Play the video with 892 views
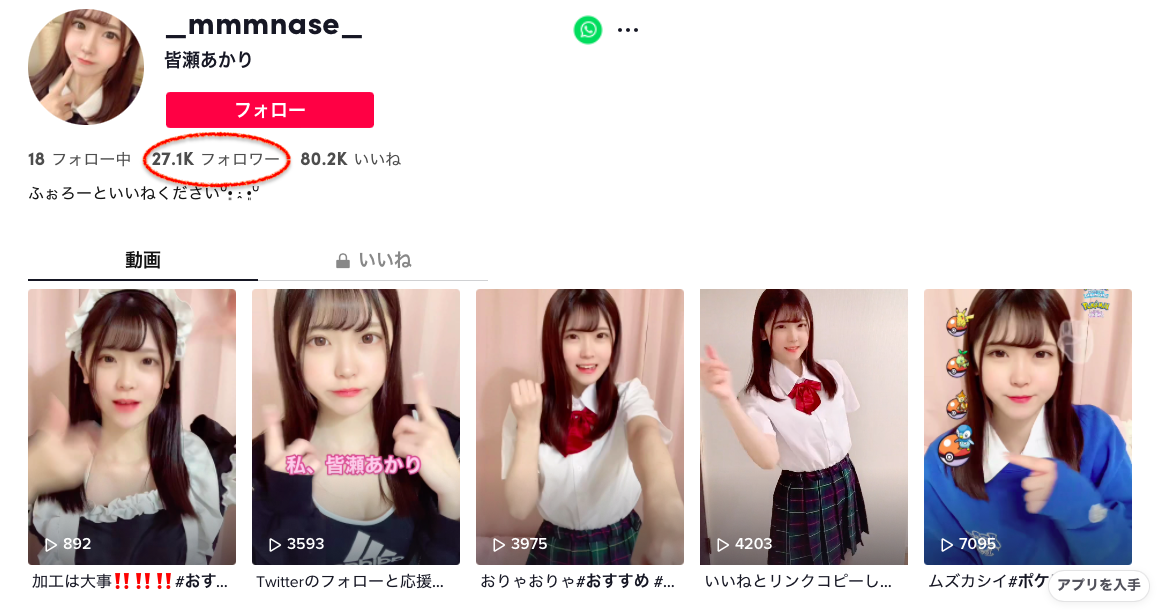1173x610 pixels. click(x=132, y=427)
